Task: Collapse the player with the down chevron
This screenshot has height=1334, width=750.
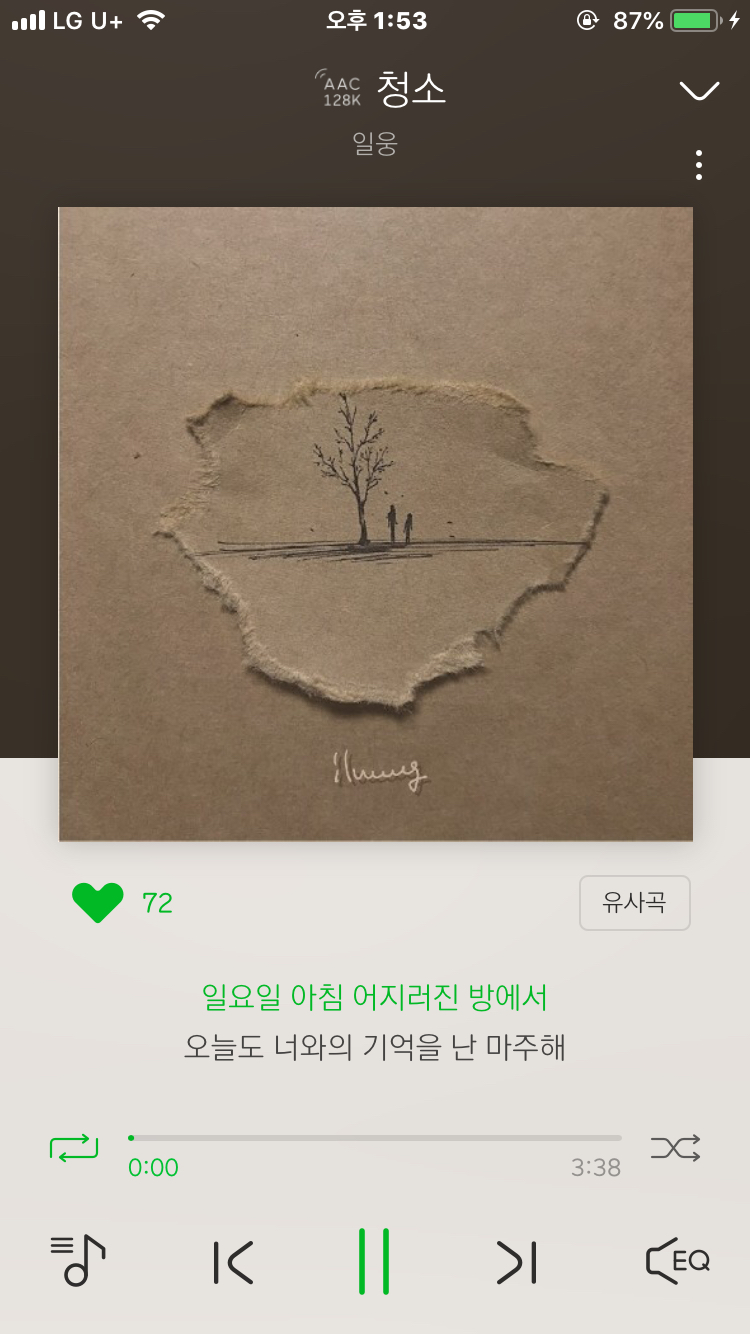Action: [x=699, y=90]
